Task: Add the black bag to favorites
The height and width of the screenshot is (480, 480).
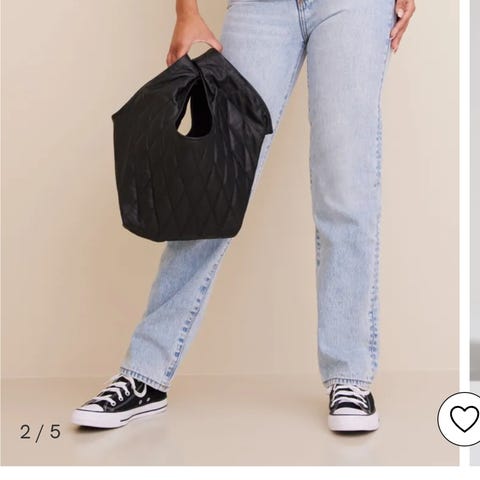Action: pyautogui.click(x=461, y=419)
